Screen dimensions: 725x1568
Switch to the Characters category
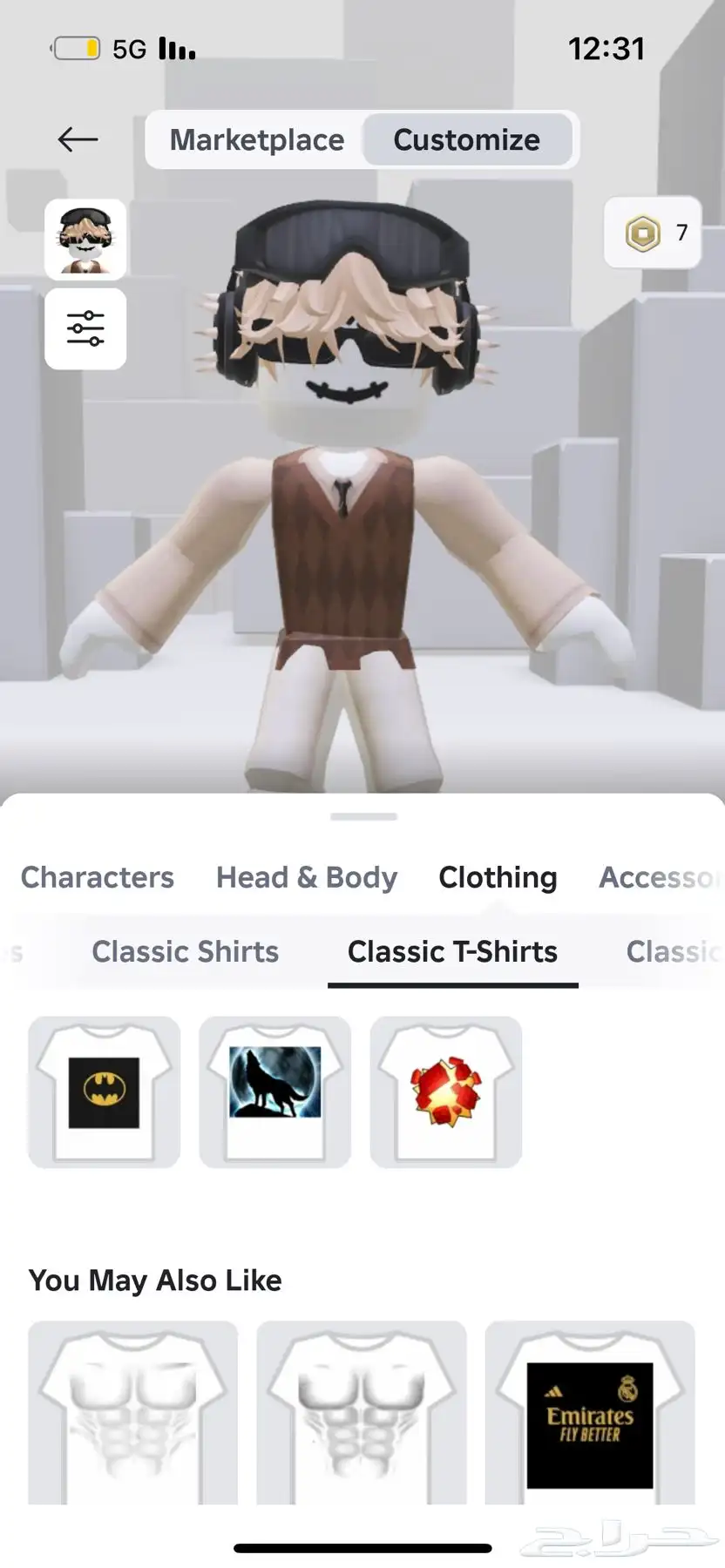coord(98,877)
